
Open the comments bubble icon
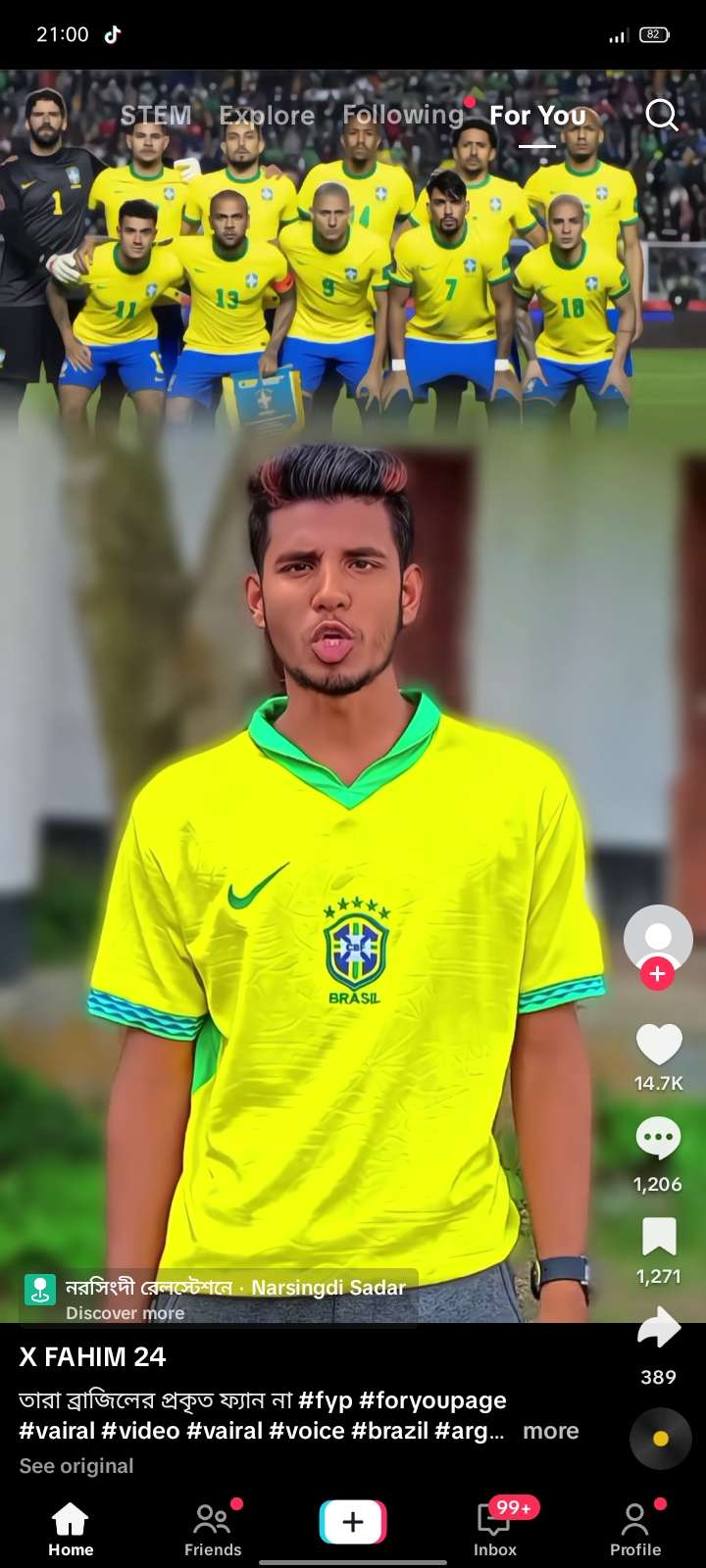point(658,1139)
